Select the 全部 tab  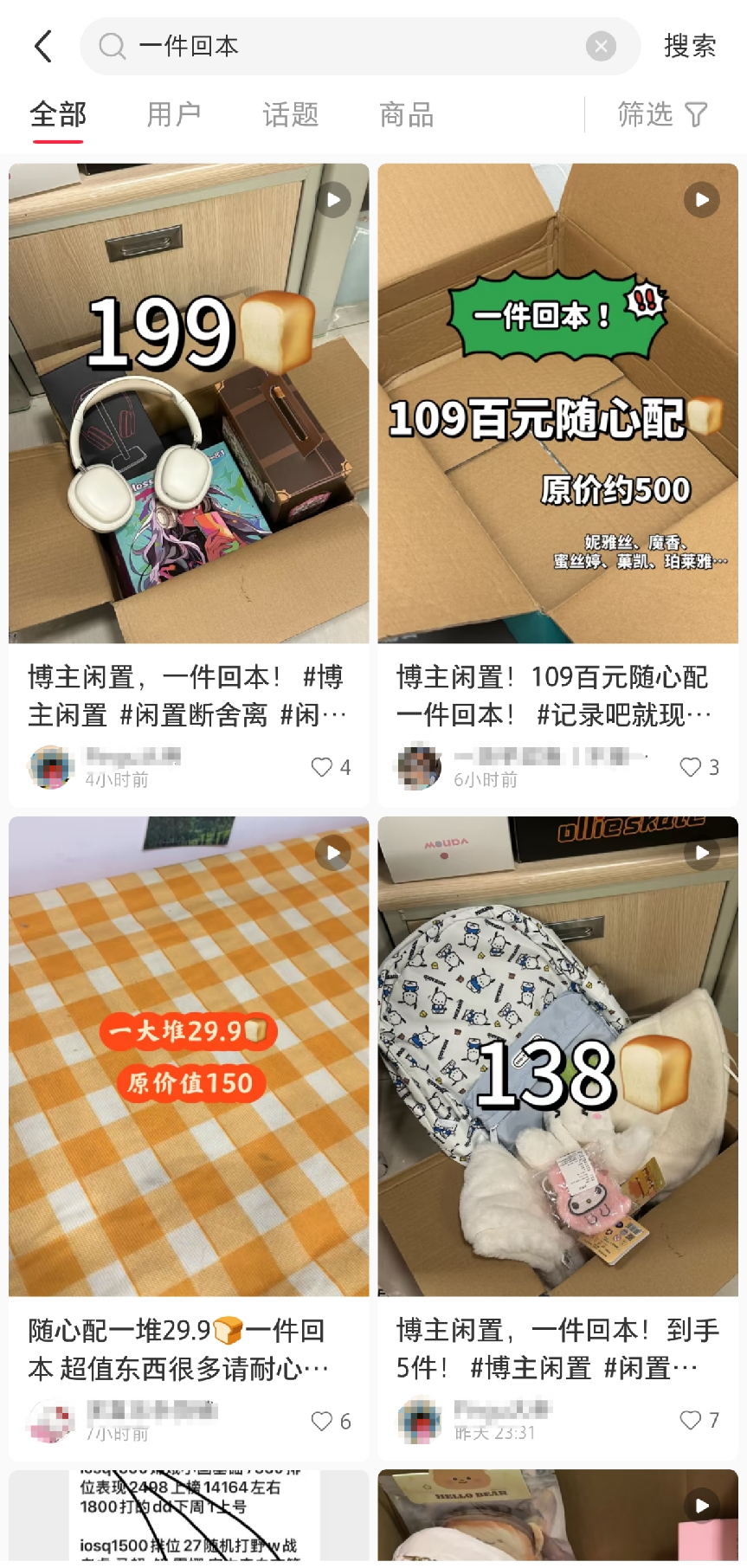point(58,114)
